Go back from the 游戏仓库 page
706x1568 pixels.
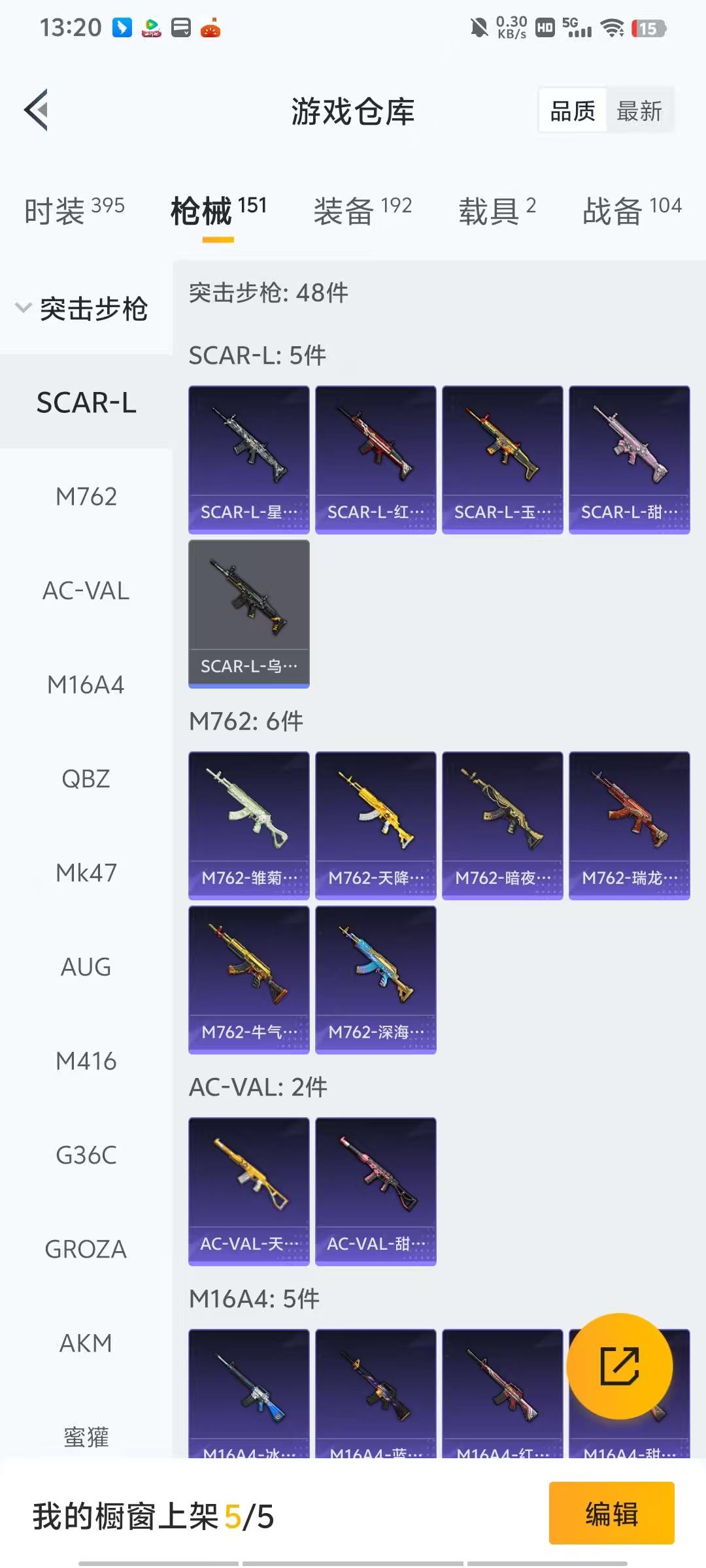pyautogui.click(x=37, y=110)
